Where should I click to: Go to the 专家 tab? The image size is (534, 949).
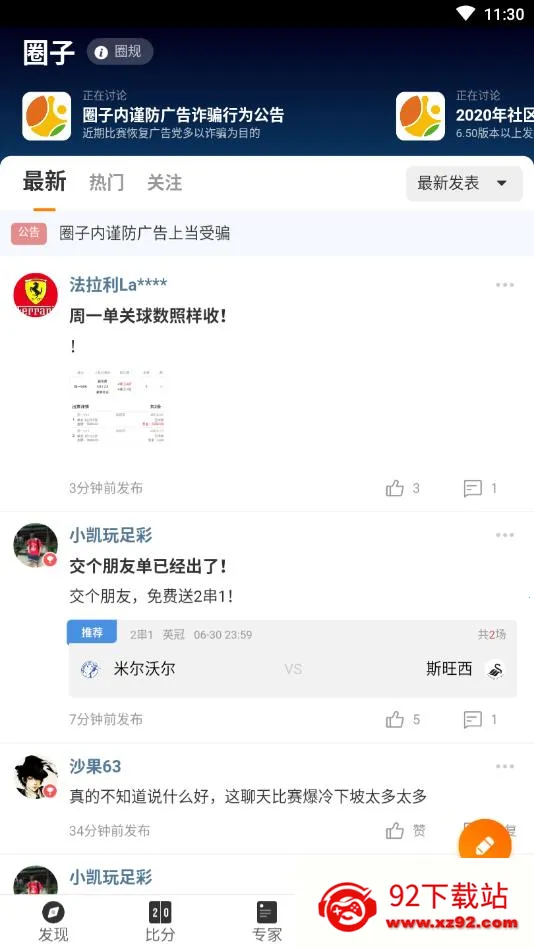pos(267,921)
